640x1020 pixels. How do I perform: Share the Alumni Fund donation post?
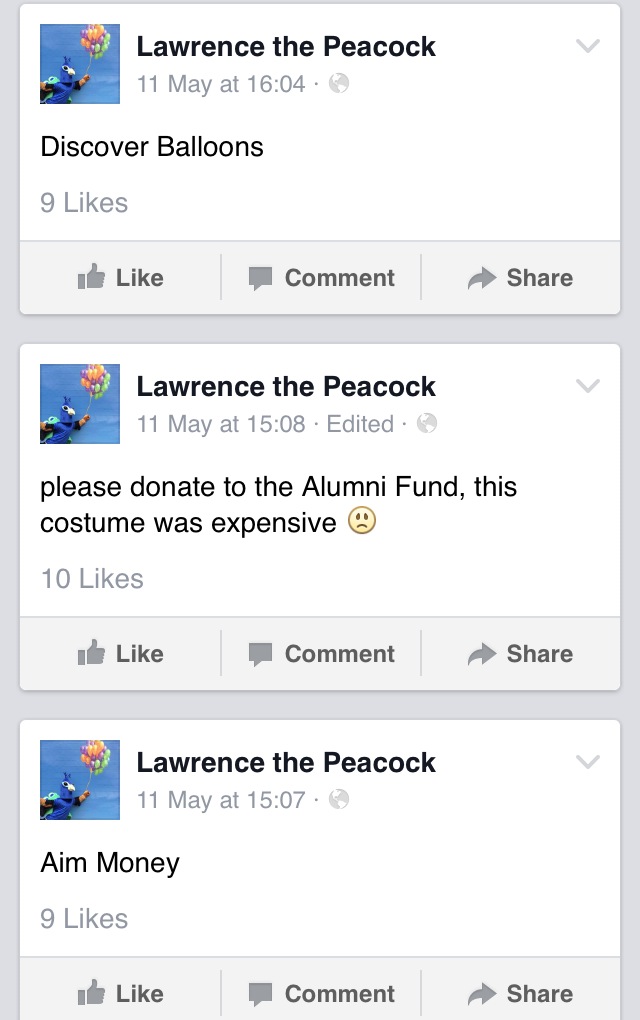pyautogui.click(x=520, y=654)
